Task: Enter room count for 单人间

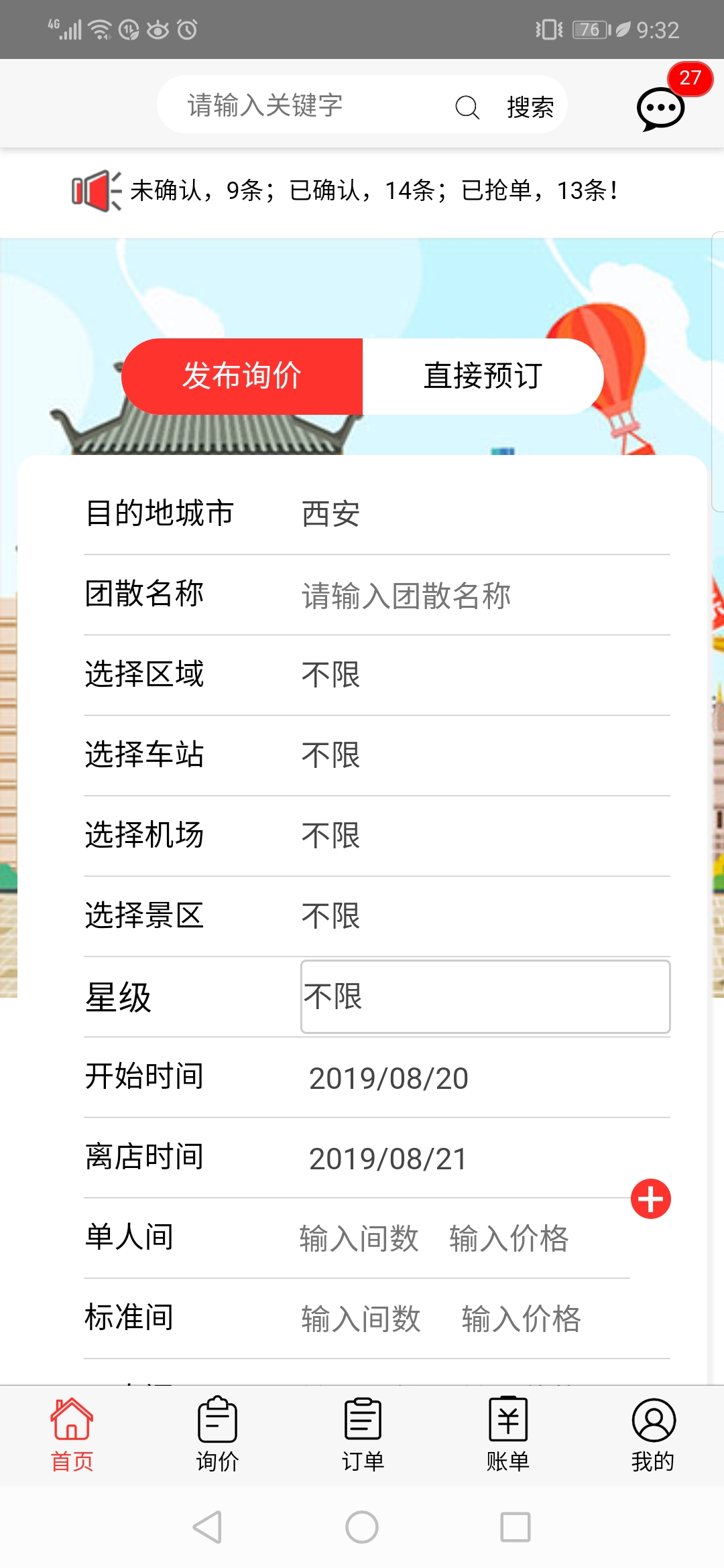Action: click(359, 1238)
